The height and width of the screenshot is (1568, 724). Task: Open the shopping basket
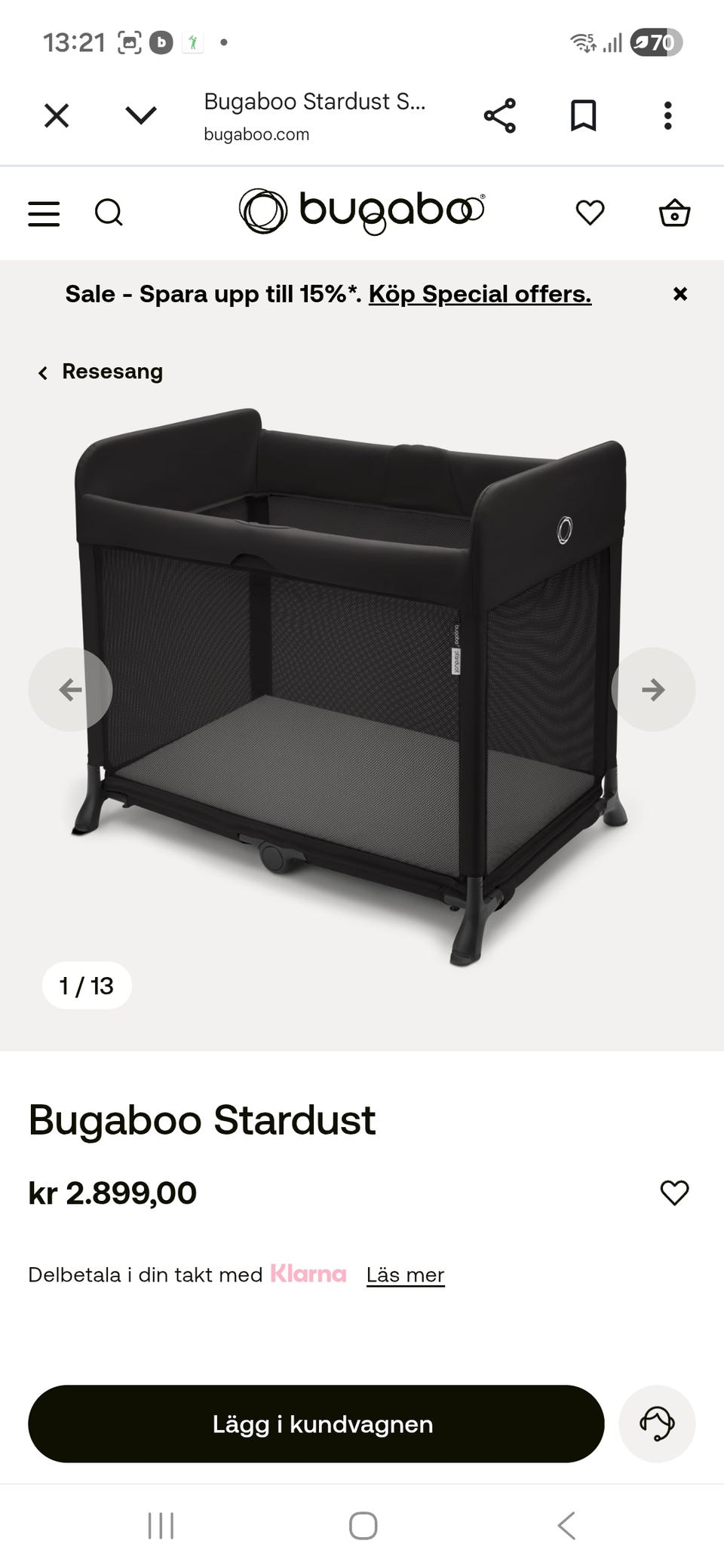(x=674, y=213)
